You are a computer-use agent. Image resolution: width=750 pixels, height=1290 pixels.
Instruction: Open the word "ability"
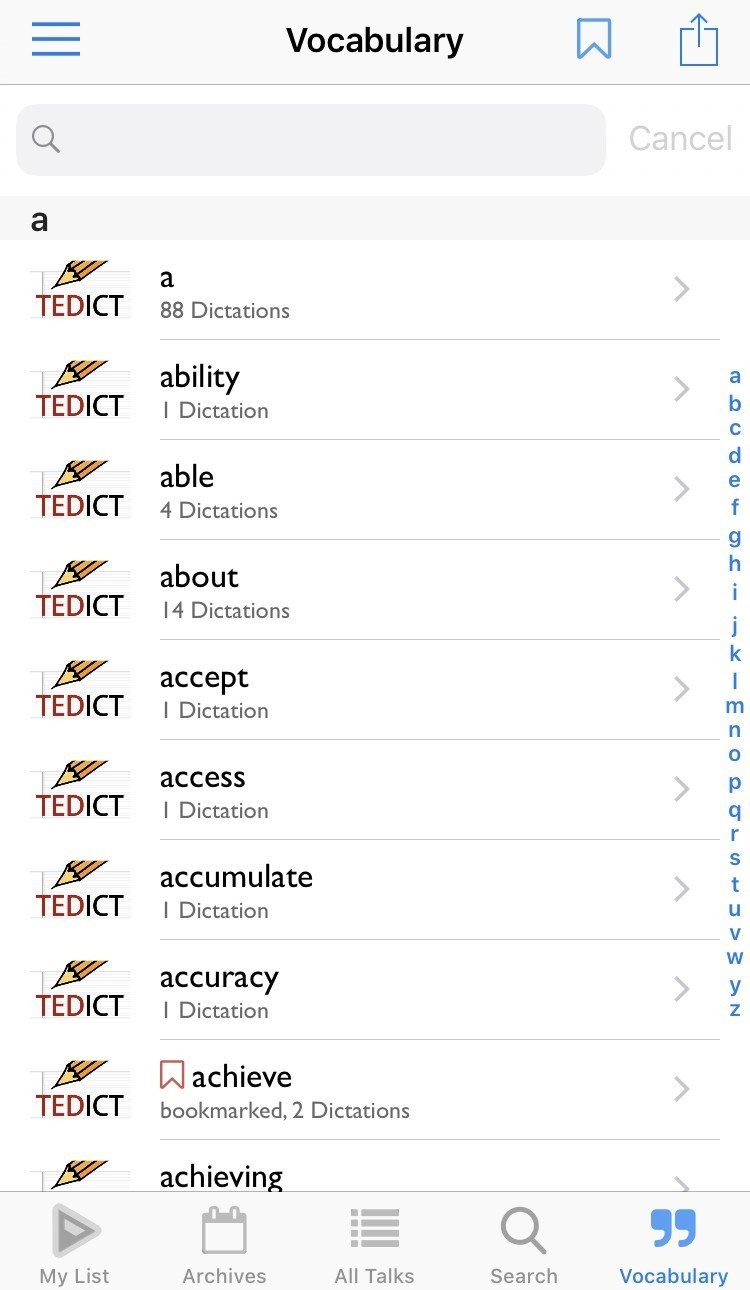pos(400,390)
